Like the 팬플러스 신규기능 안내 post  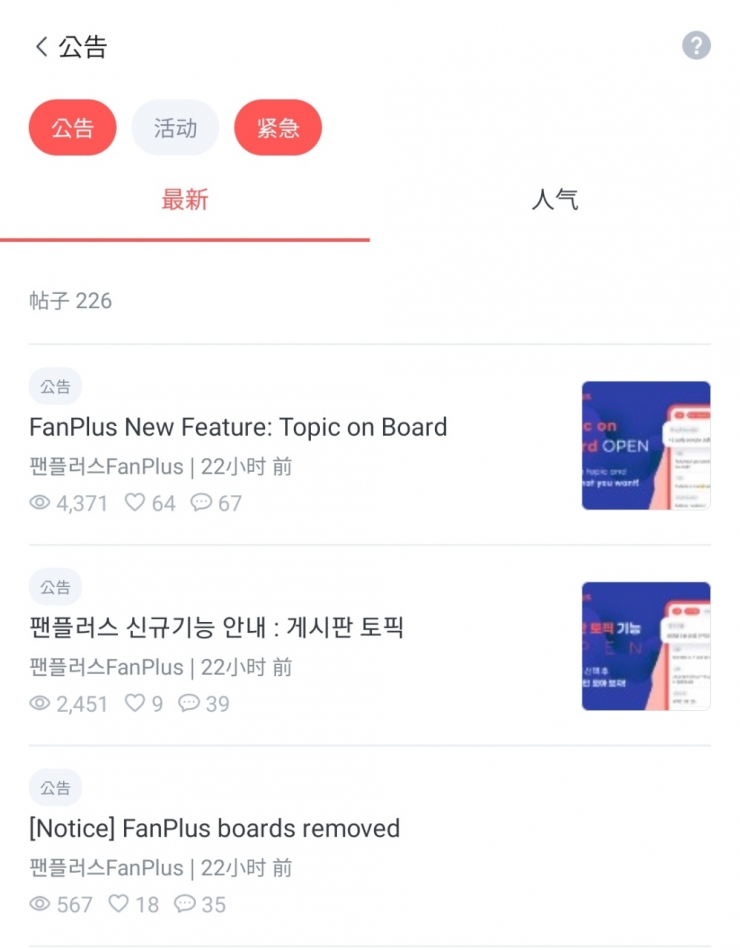coord(135,704)
